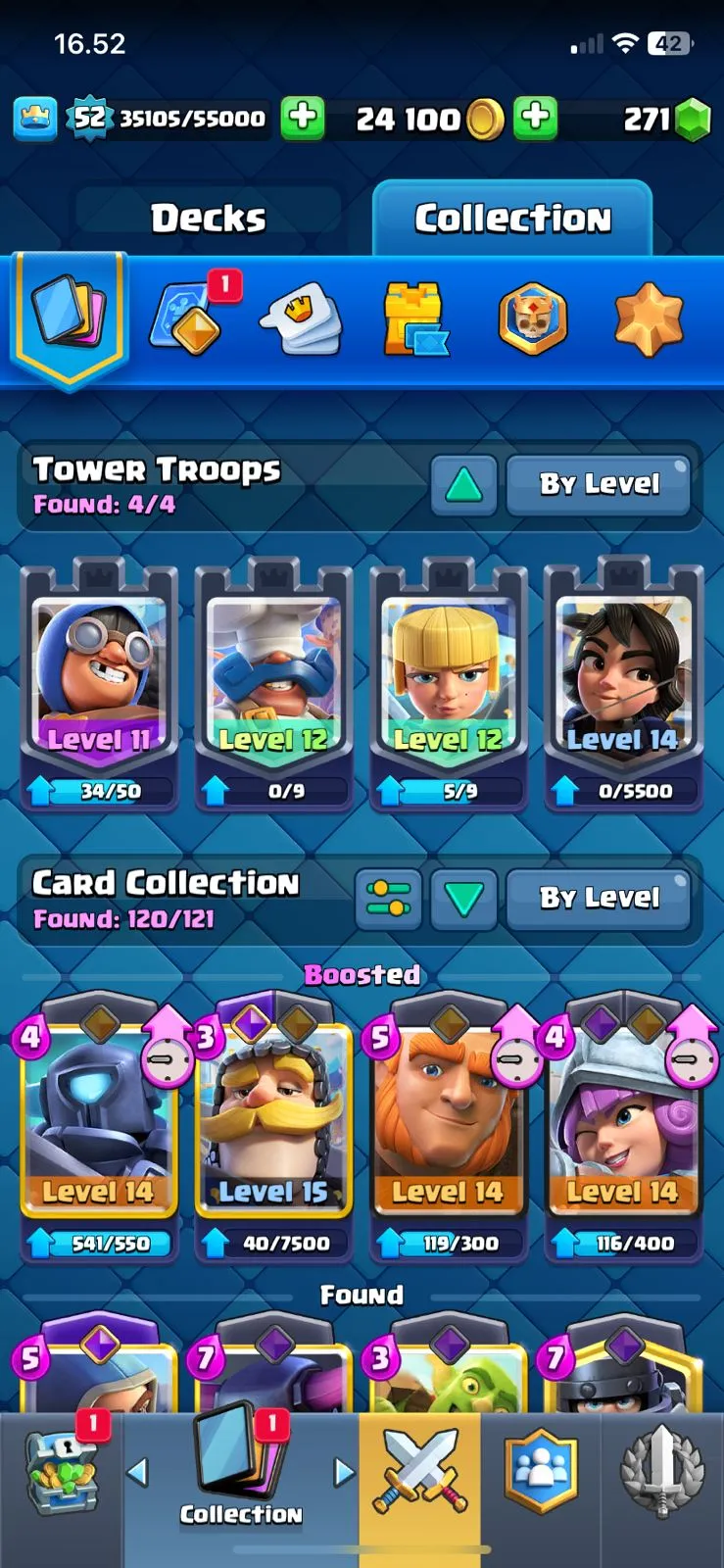
Task: Select the Level 11 Cannoneer tower card
Action: click(x=99, y=676)
